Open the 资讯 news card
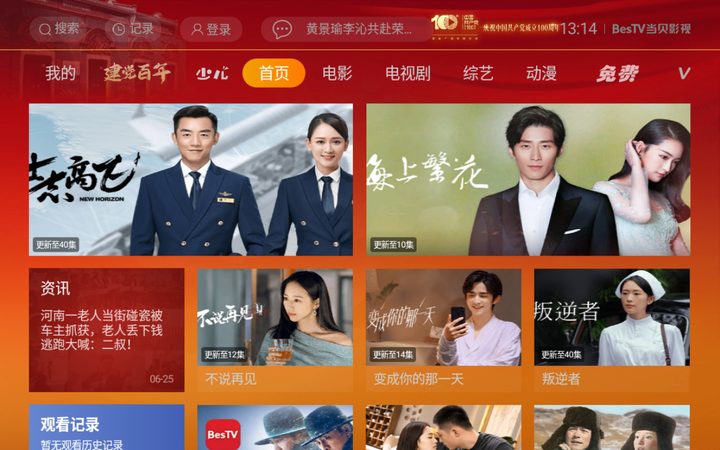 (106, 329)
